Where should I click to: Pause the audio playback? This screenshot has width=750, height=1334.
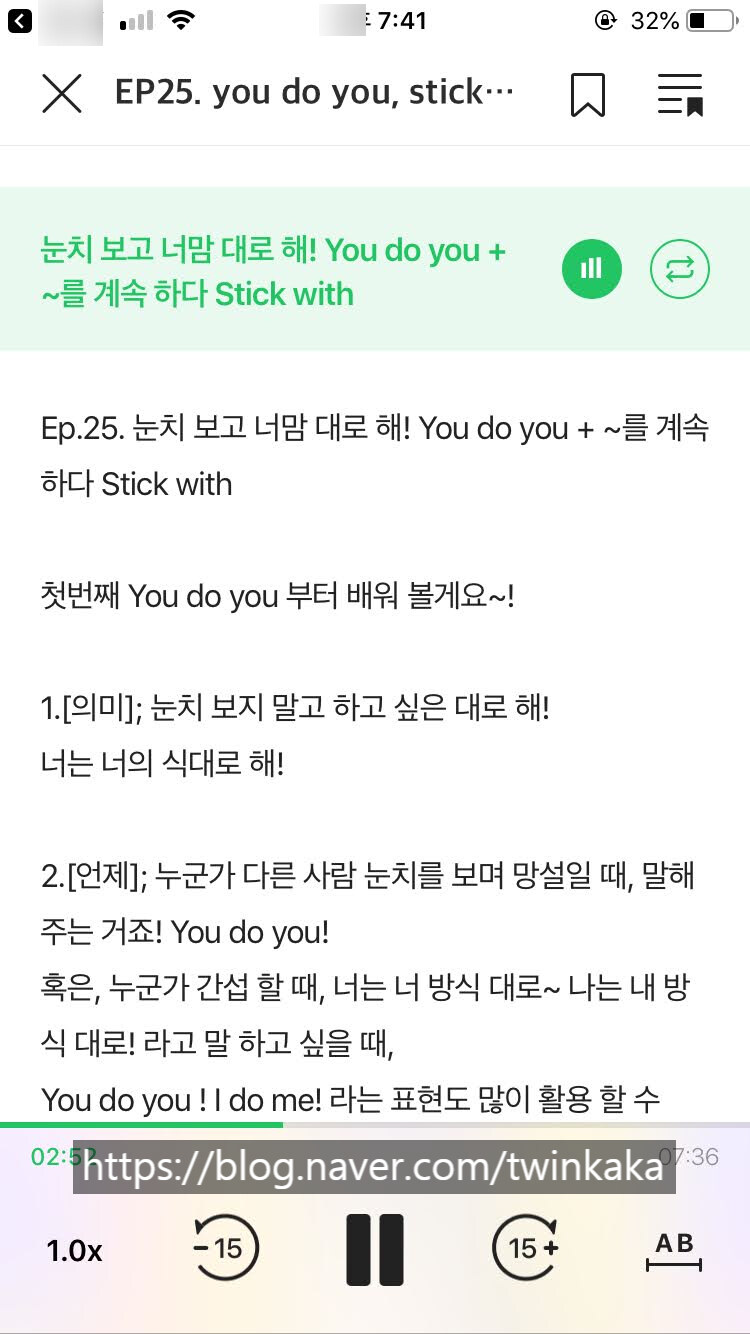(375, 1249)
